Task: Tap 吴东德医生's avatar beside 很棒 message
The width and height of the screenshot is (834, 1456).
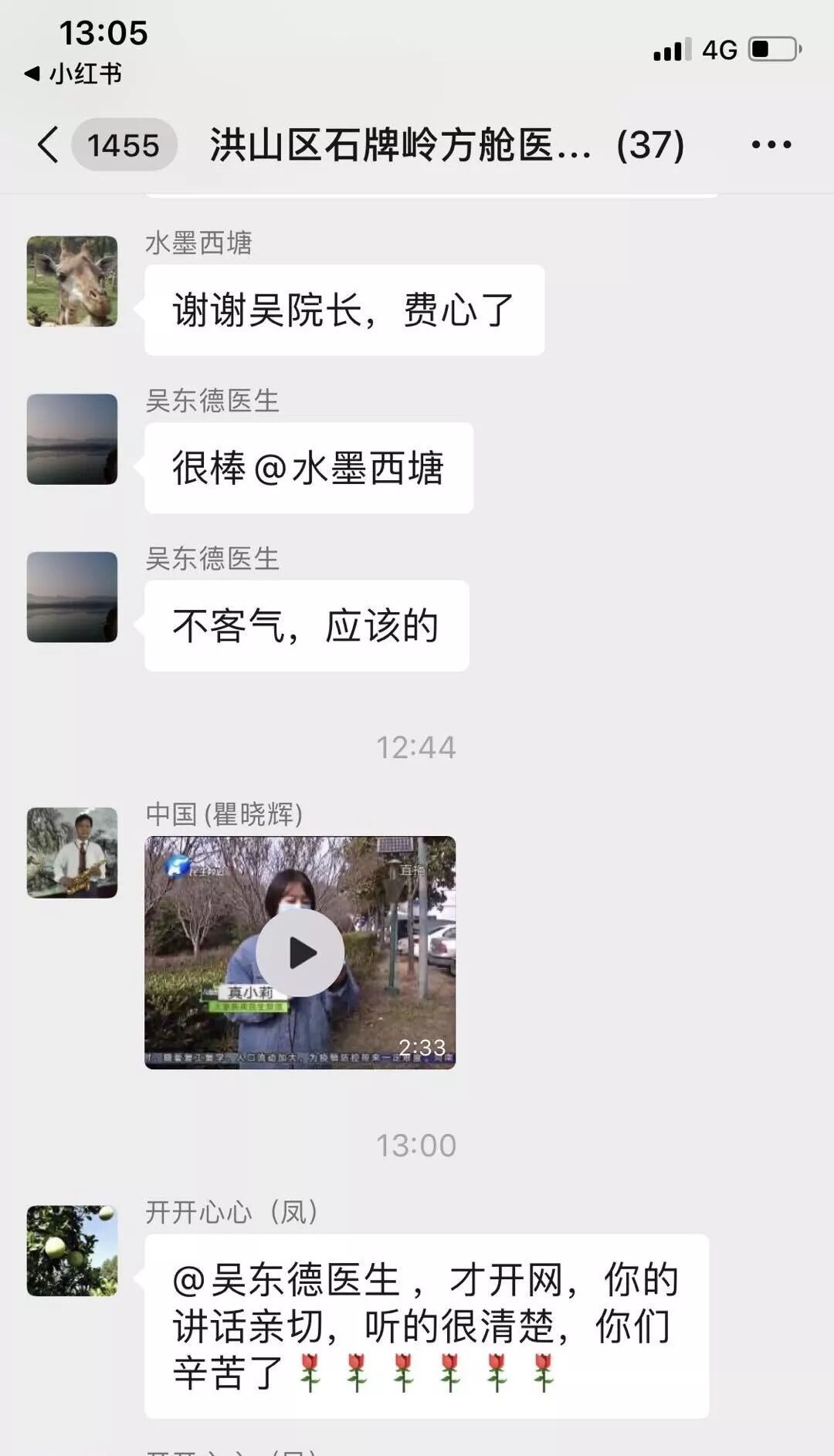Action: point(72,439)
